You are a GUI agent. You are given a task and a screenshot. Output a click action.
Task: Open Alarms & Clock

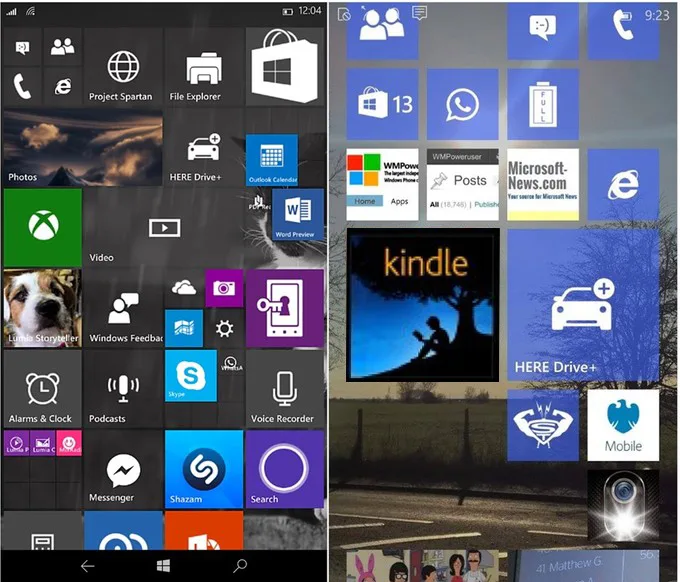[42, 389]
